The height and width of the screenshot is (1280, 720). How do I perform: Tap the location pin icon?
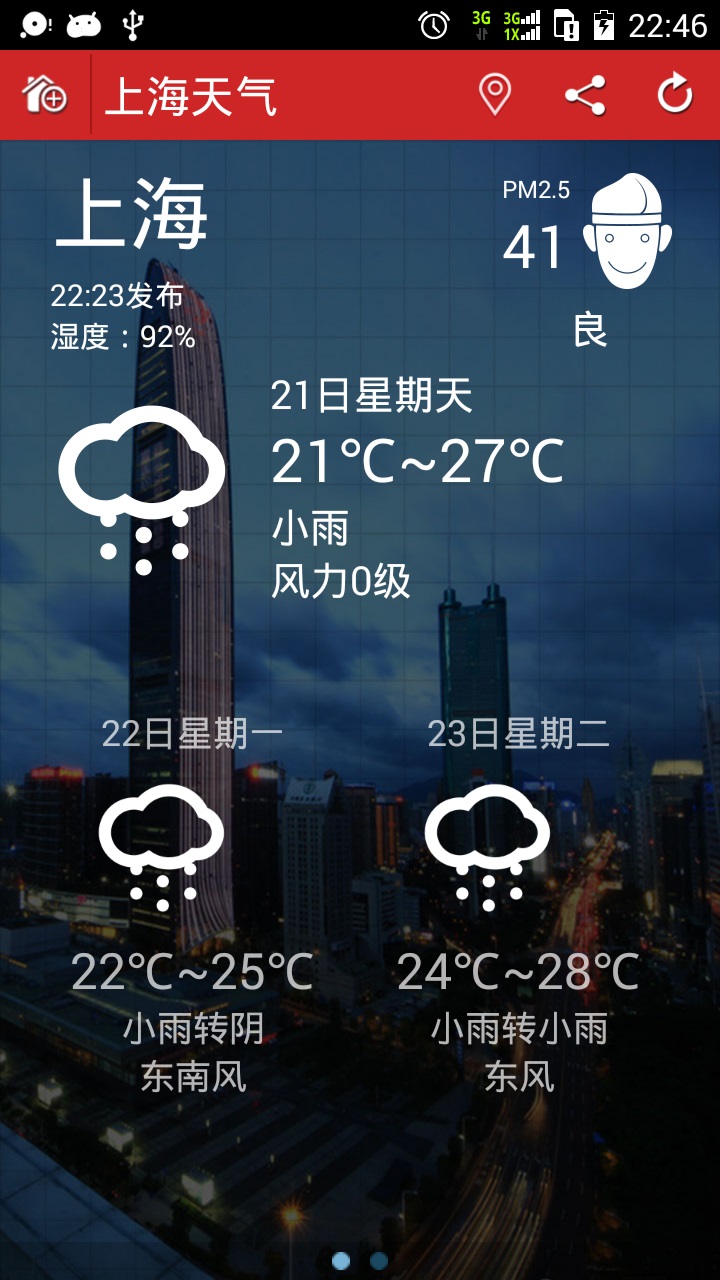point(495,95)
